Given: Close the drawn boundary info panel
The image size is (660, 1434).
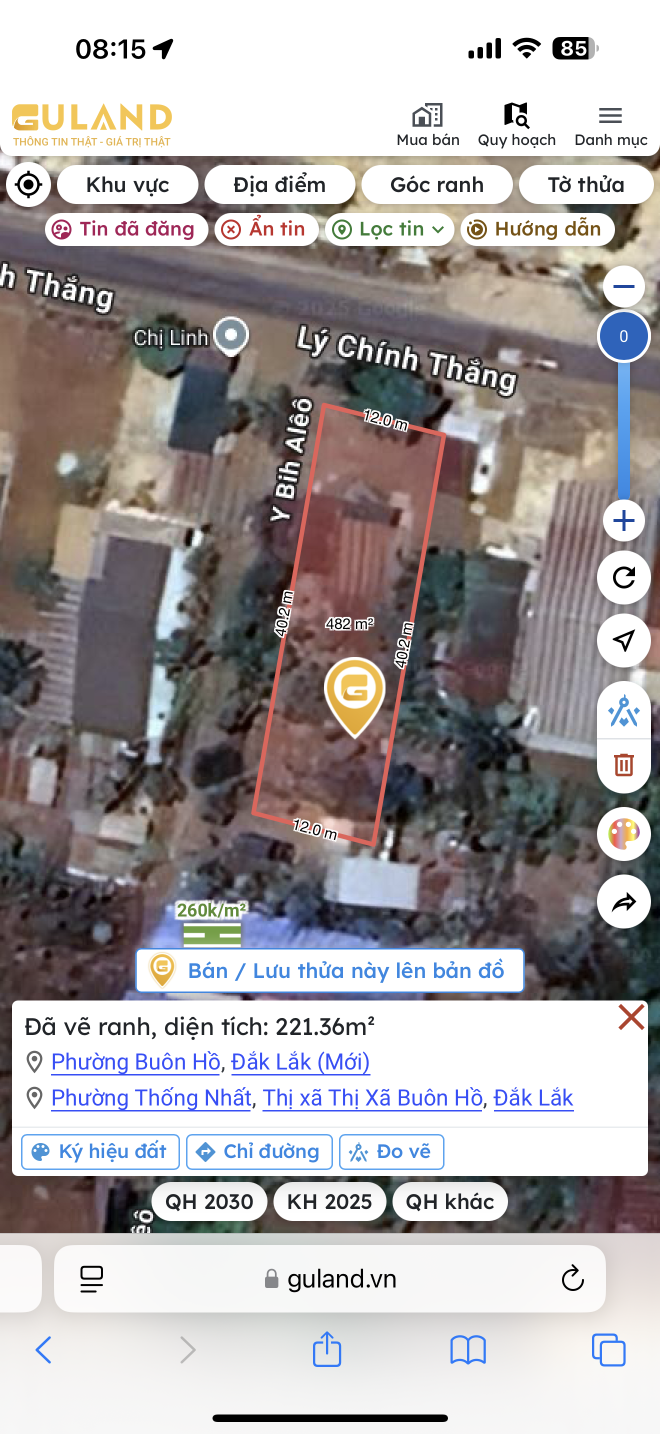Looking at the screenshot, I should click(x=631, y=1018).
